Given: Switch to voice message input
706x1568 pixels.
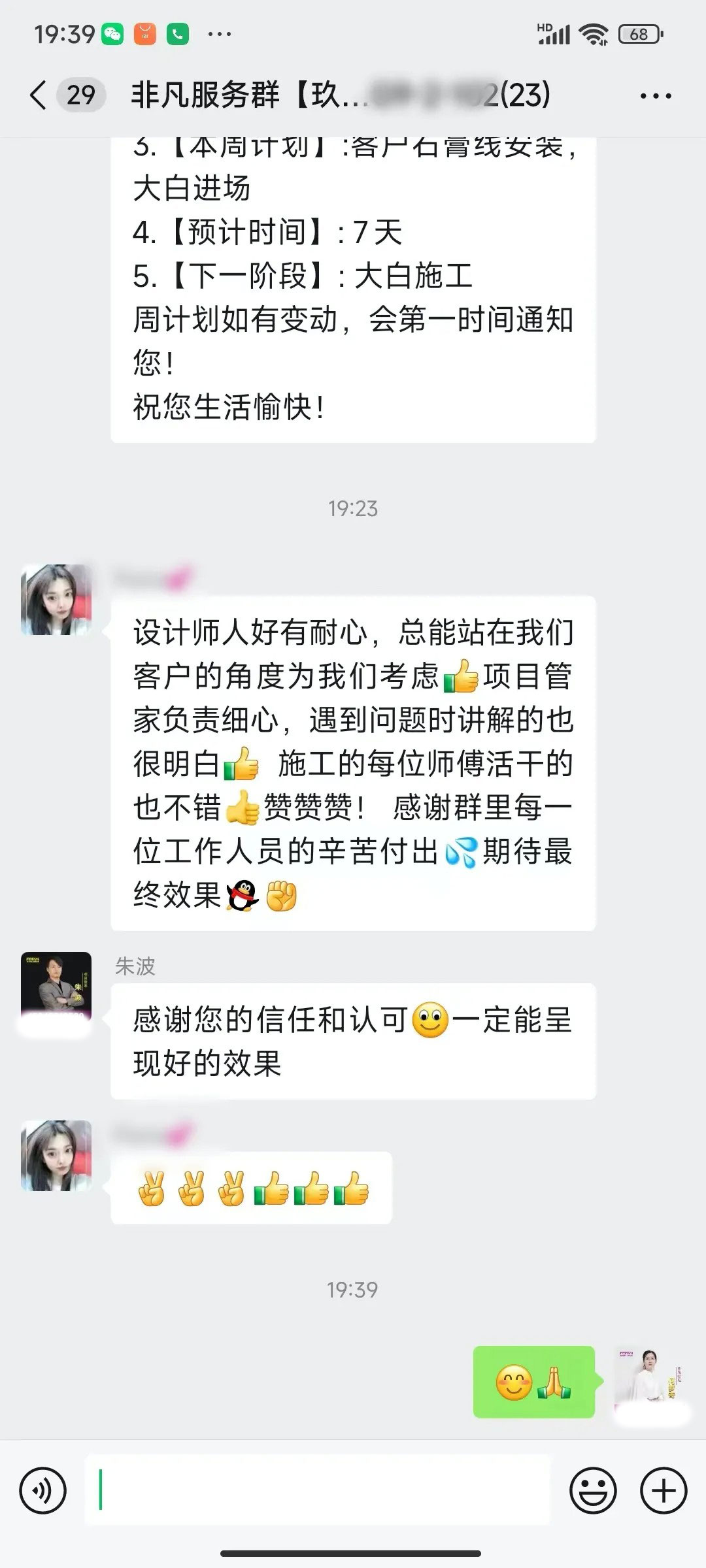Looking at the screenshot, I should point(43,1492).
